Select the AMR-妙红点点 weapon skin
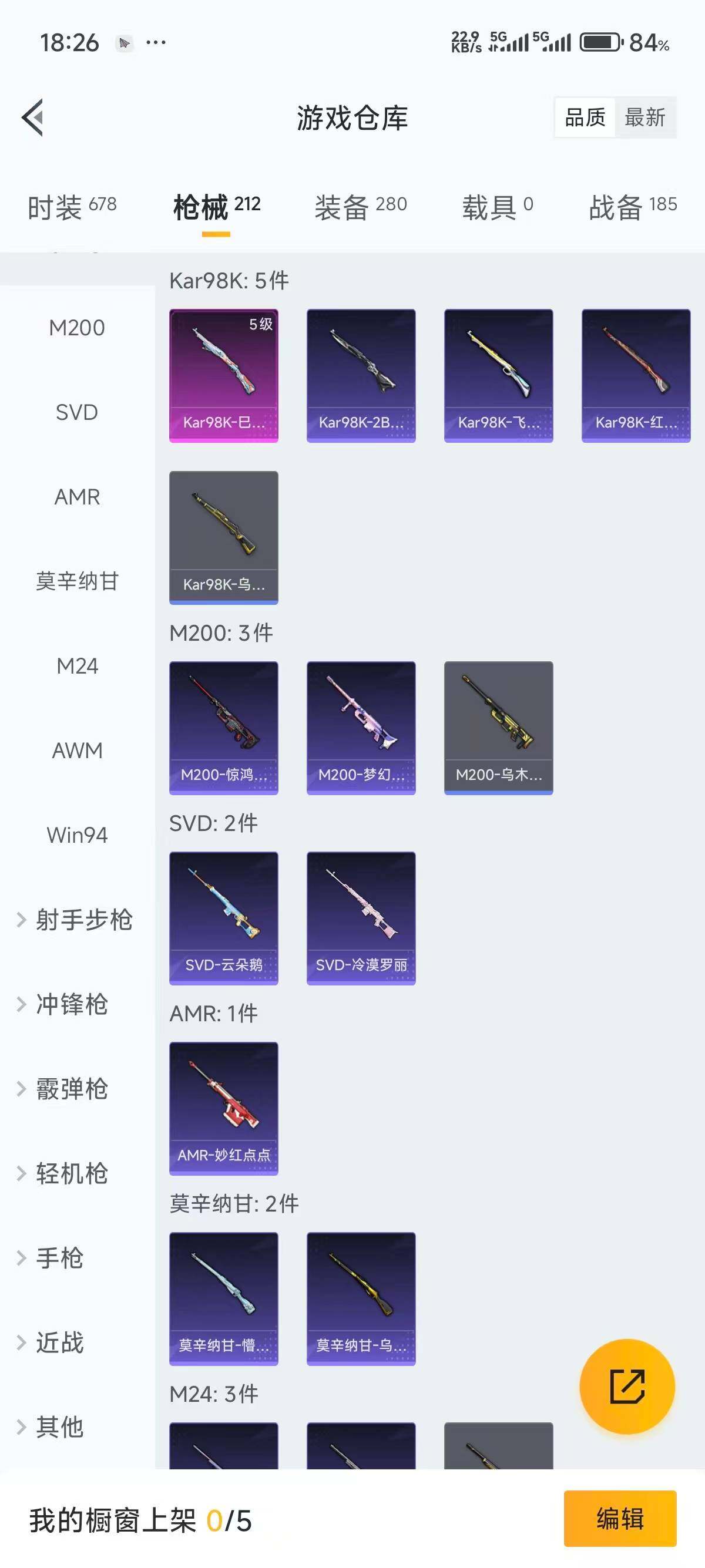Viewport: 705px width, 1568px height. tap(223, 1108)
